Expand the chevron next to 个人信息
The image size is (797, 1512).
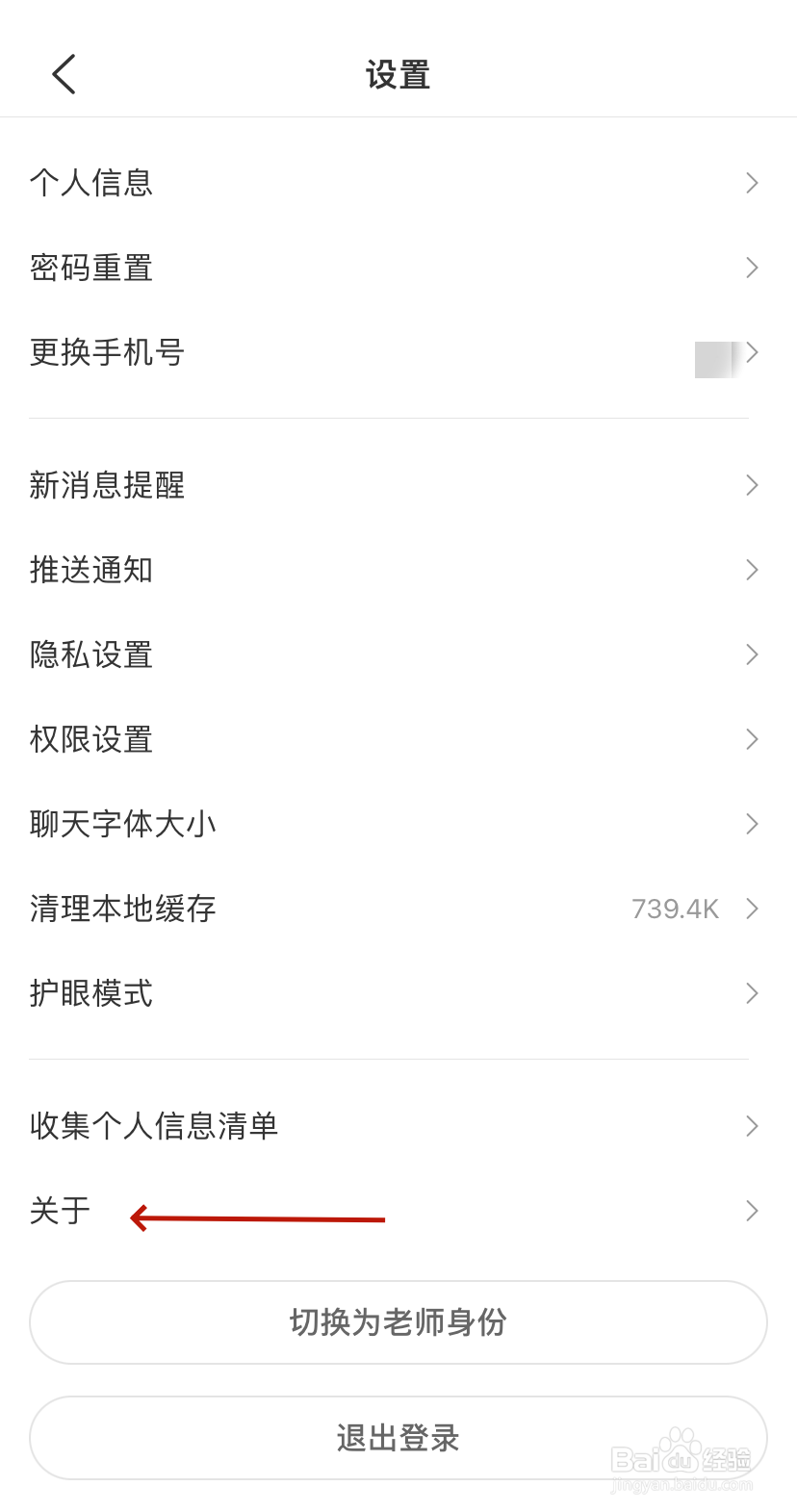[752, 183]
